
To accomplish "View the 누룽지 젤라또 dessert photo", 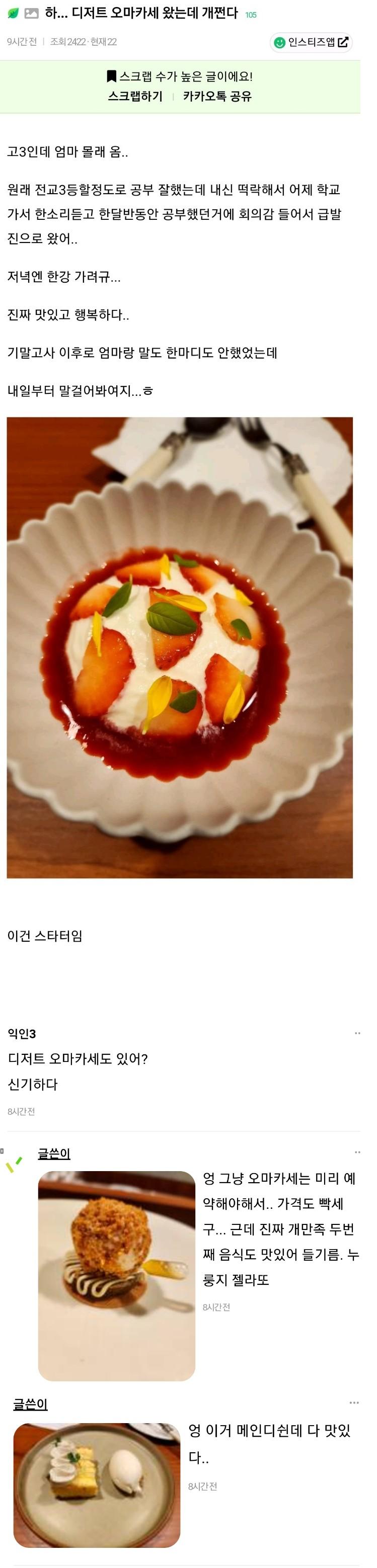I will pos(116,1276).
